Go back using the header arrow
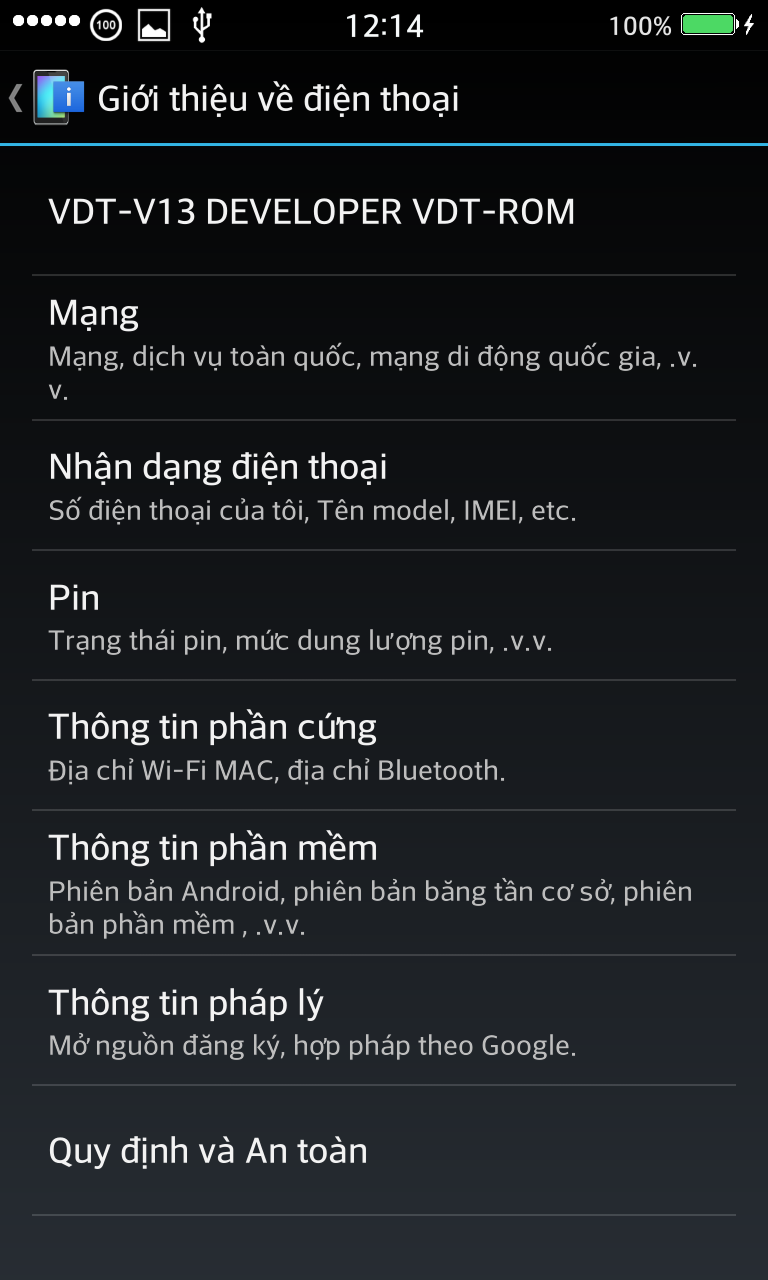 (x=16, y=98)
